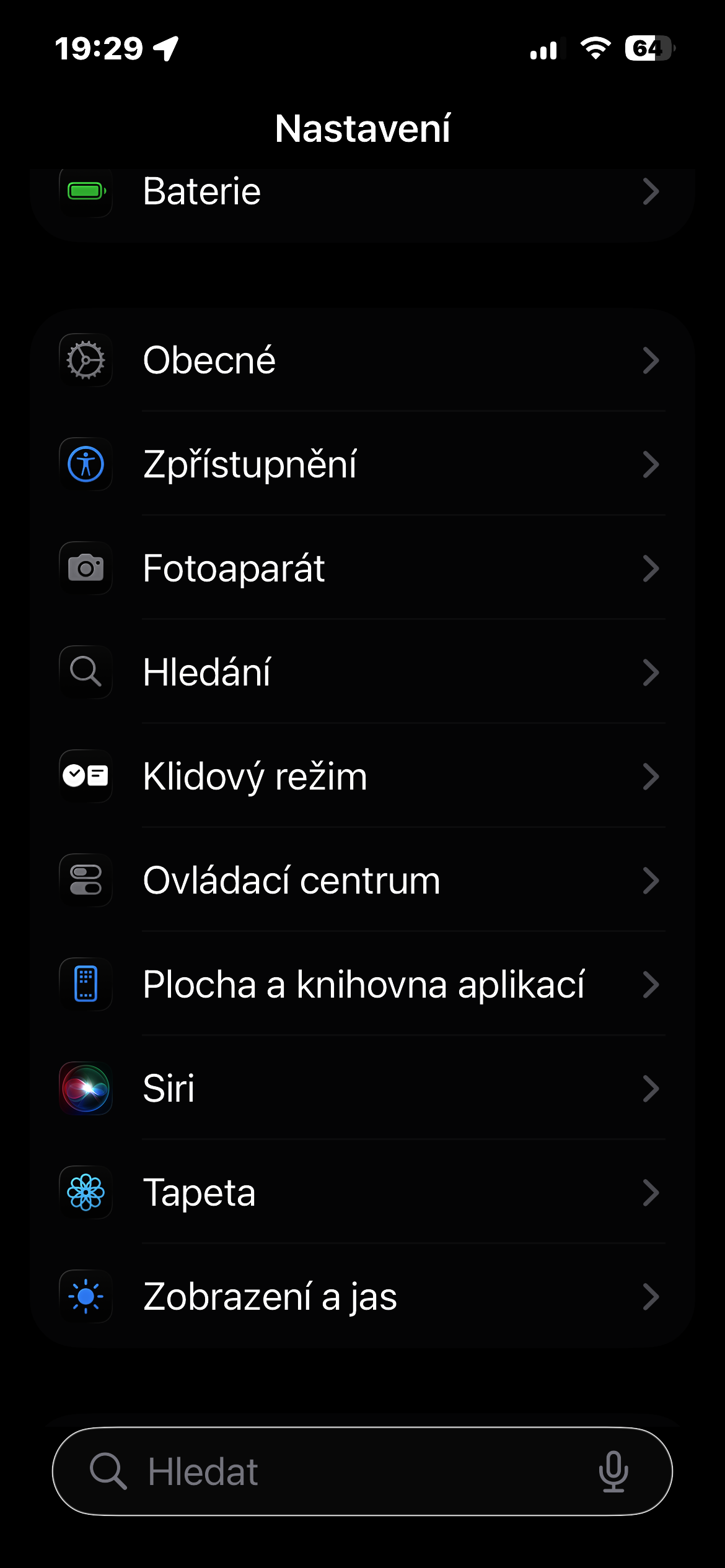Open Klidový režim settings
Viewport: 725px width, 1568px height.
pos(362,777)
